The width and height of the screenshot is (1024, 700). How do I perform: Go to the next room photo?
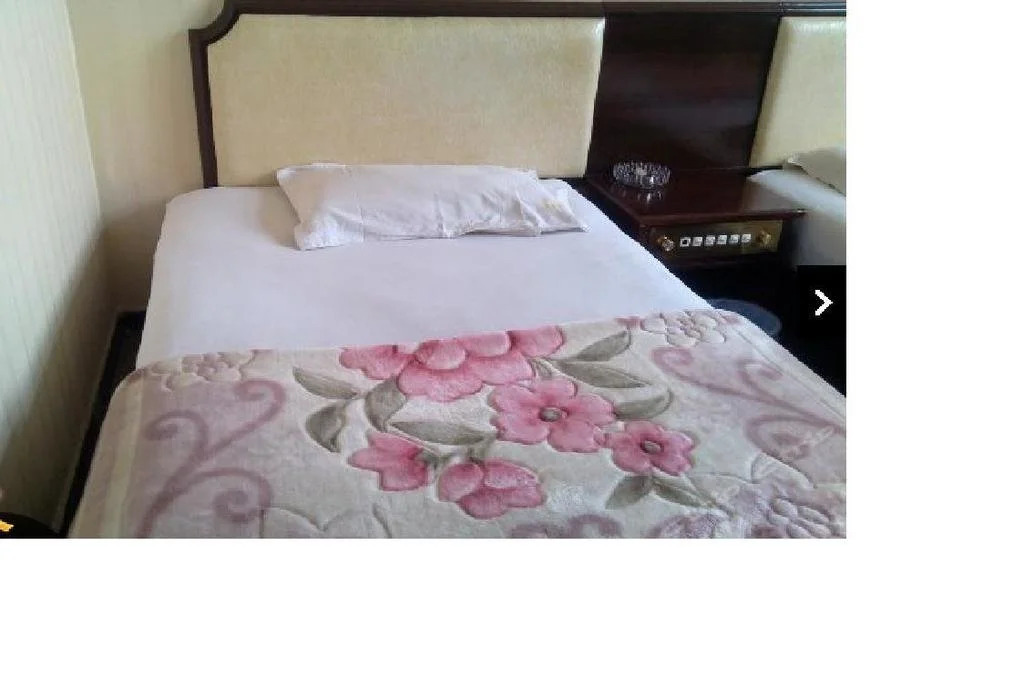click(x=822, y=303)
